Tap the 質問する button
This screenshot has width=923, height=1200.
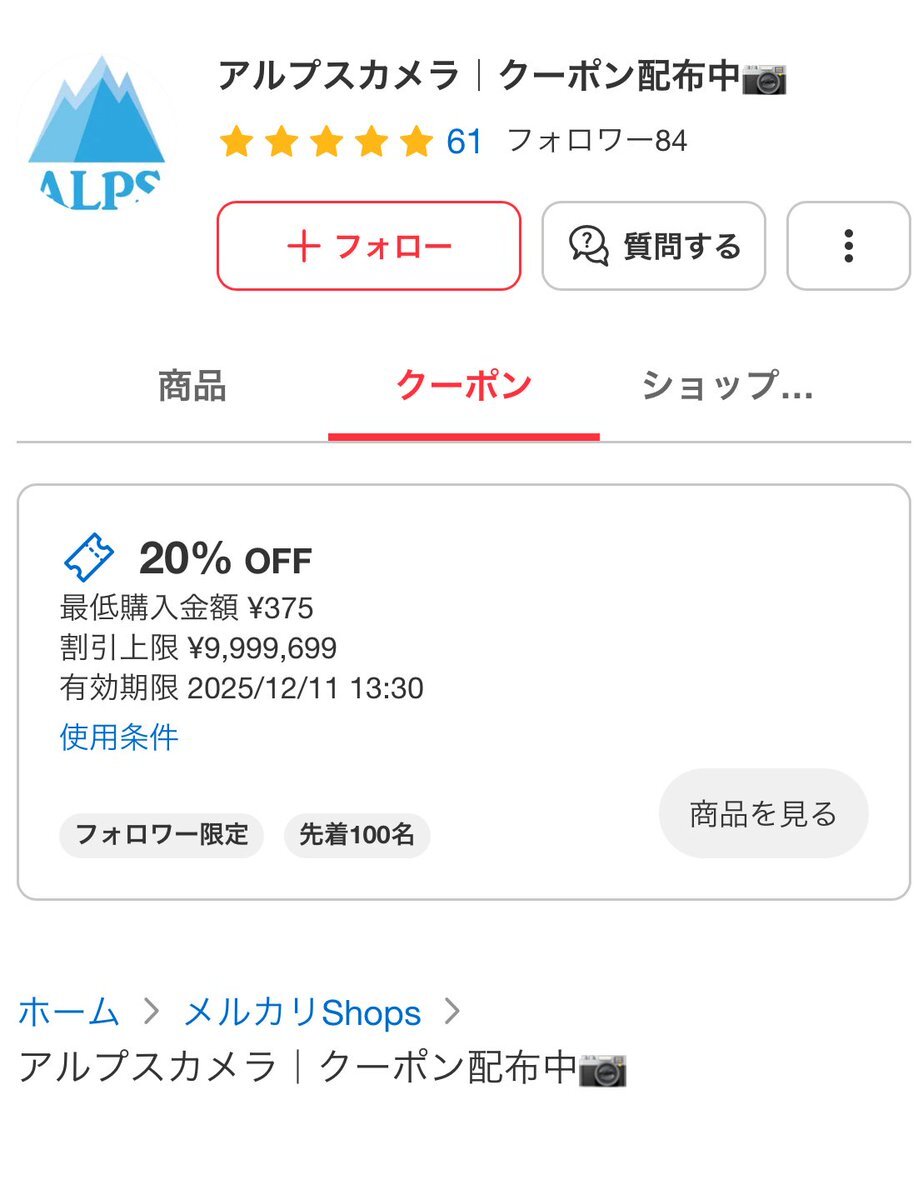click(x=653, y=246)
